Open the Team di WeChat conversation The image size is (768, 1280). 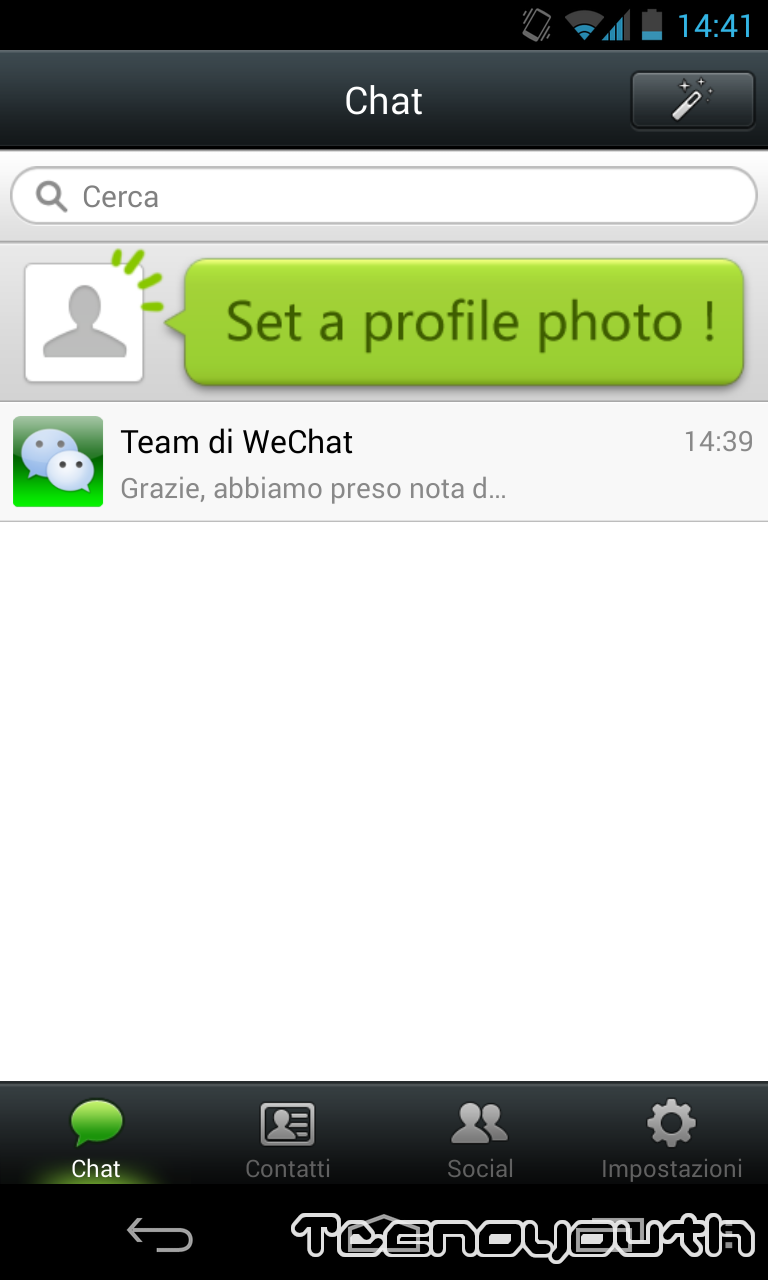(x=384, y=462)
